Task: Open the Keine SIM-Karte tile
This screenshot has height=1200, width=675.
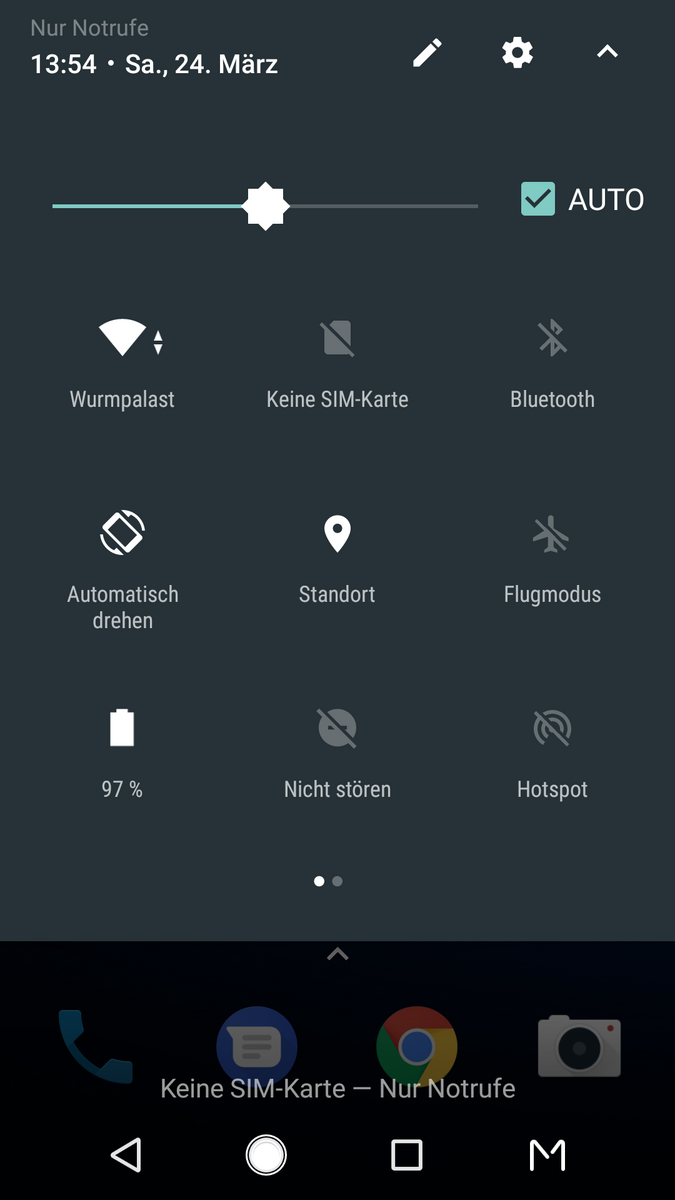Action: click(x=337, y=340)
